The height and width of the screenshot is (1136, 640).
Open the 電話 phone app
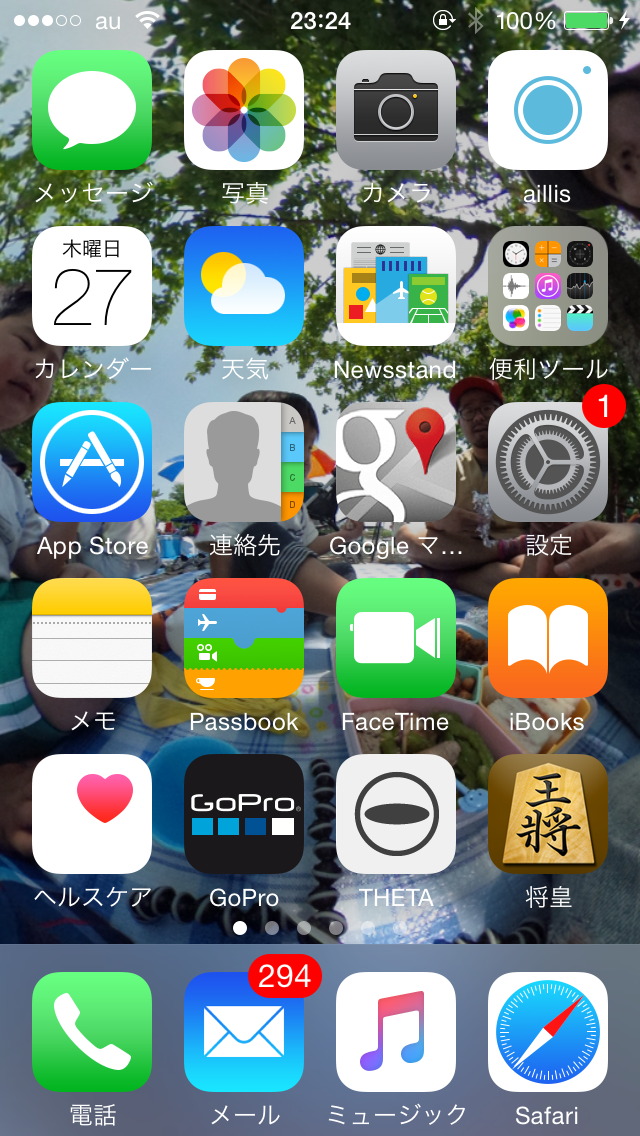point(92,1032)
